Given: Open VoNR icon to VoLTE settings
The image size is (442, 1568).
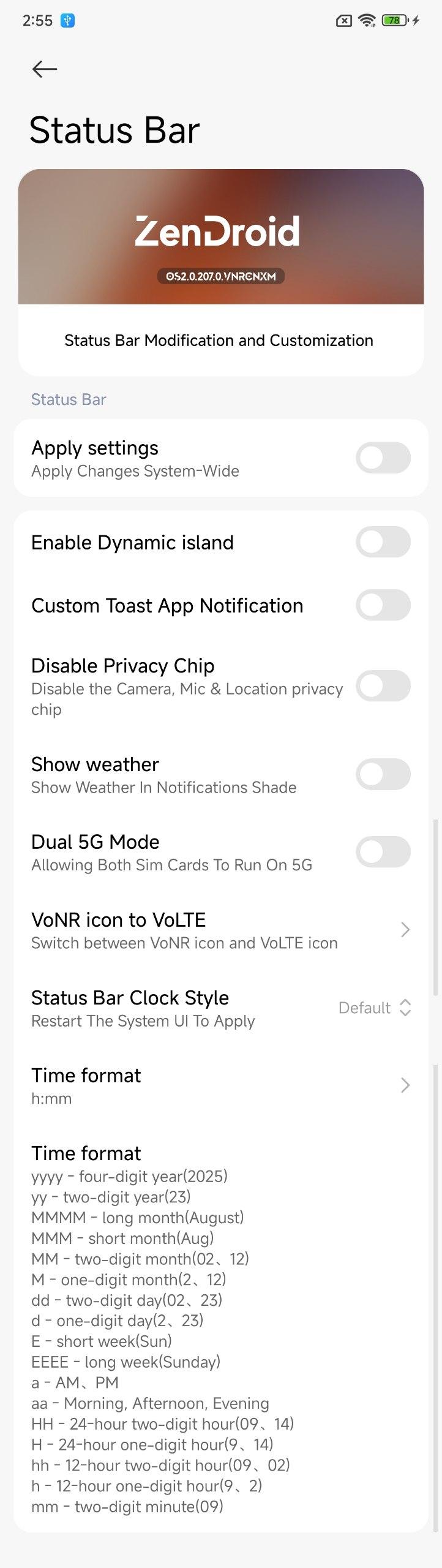Looking at the screenshot, I should tap(220, 930).
